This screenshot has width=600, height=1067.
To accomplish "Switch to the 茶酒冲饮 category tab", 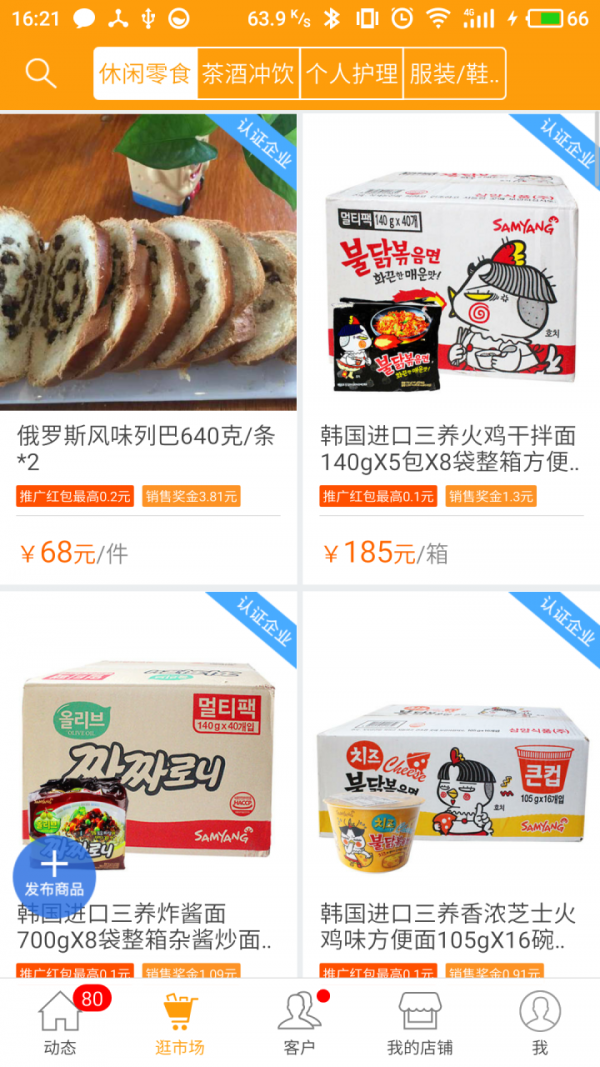I will 248,74.
